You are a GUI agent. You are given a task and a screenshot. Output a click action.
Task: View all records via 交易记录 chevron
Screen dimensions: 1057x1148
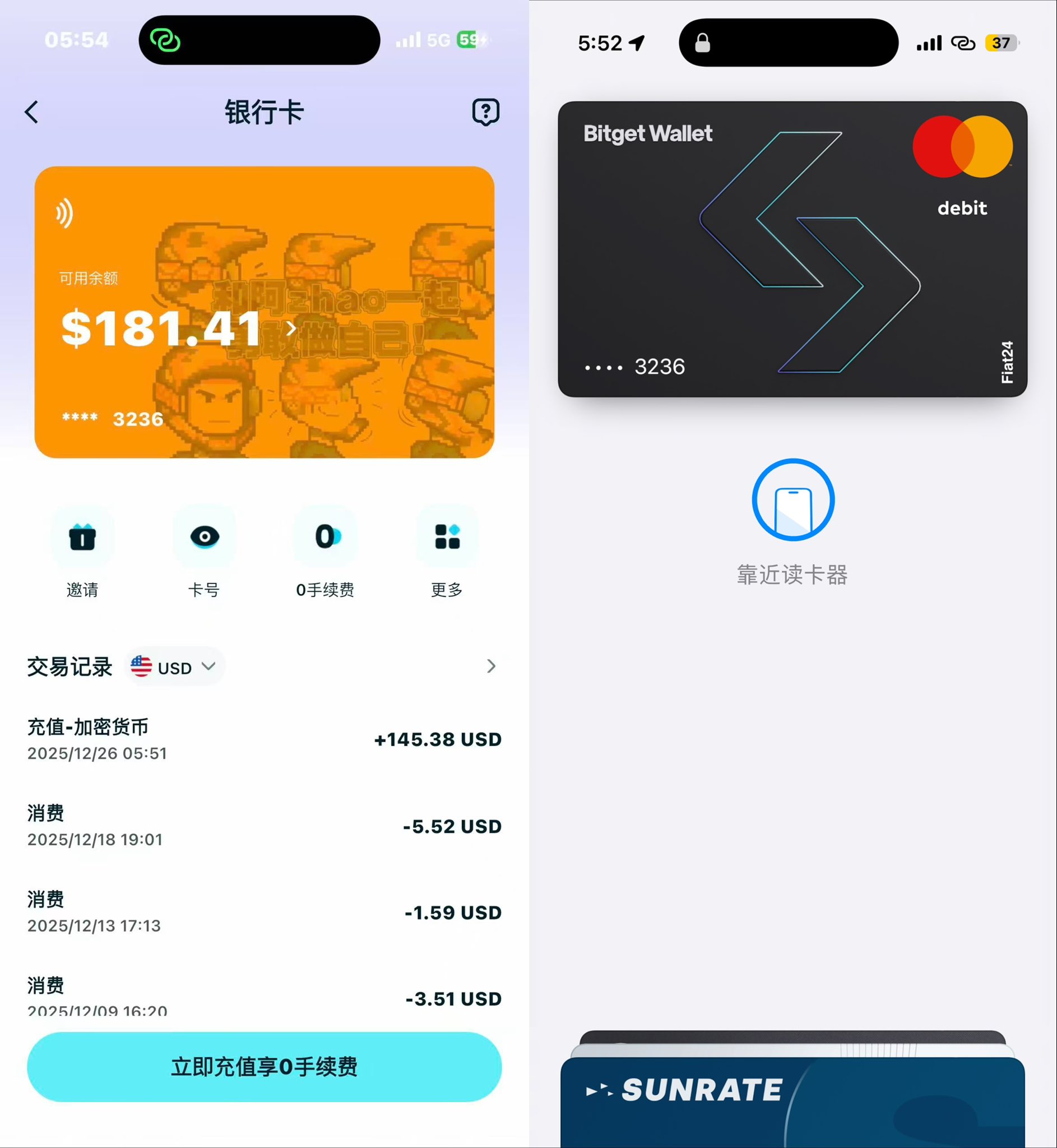[491, 666]
